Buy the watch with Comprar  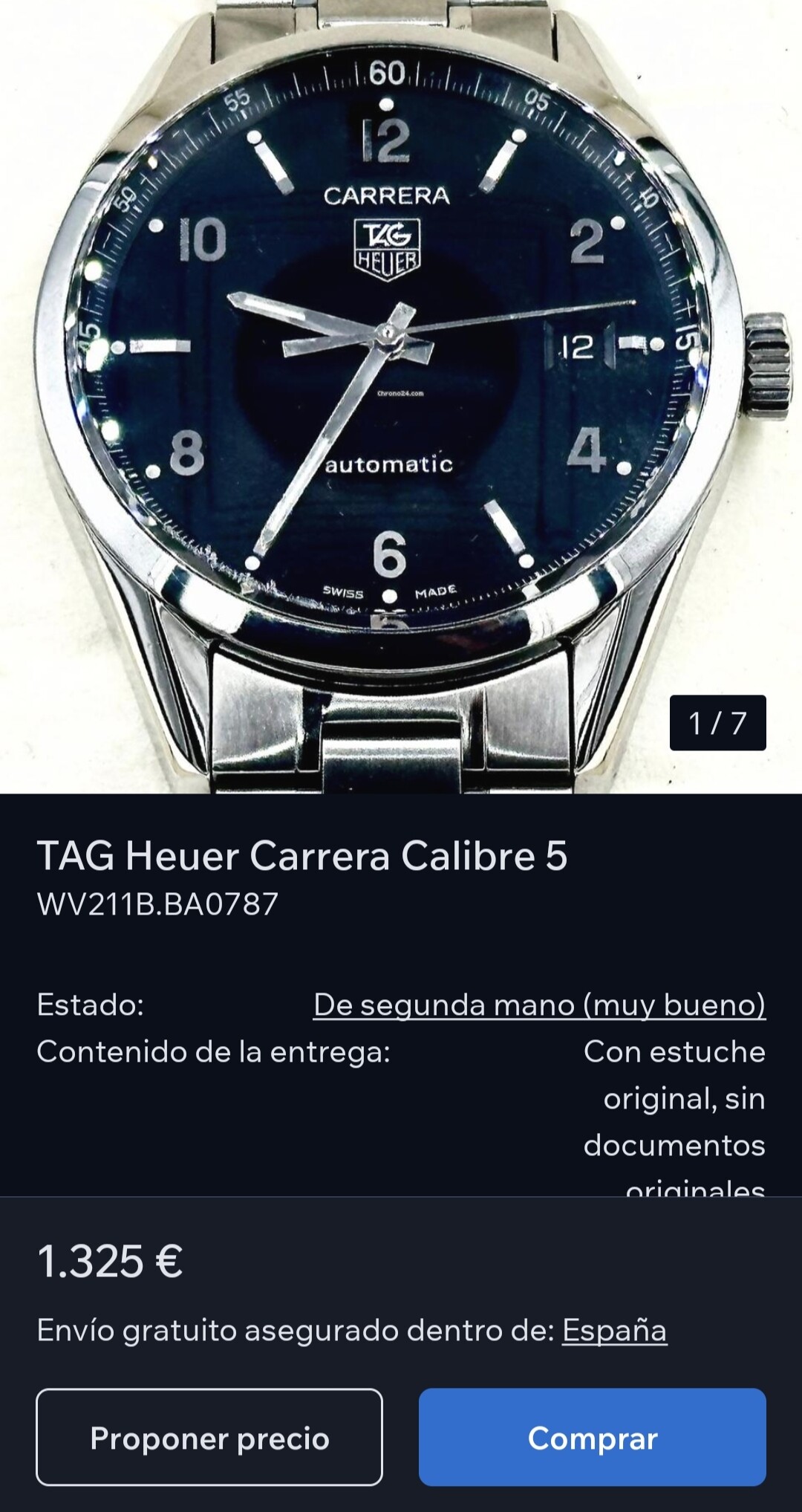click(592, 1438)
